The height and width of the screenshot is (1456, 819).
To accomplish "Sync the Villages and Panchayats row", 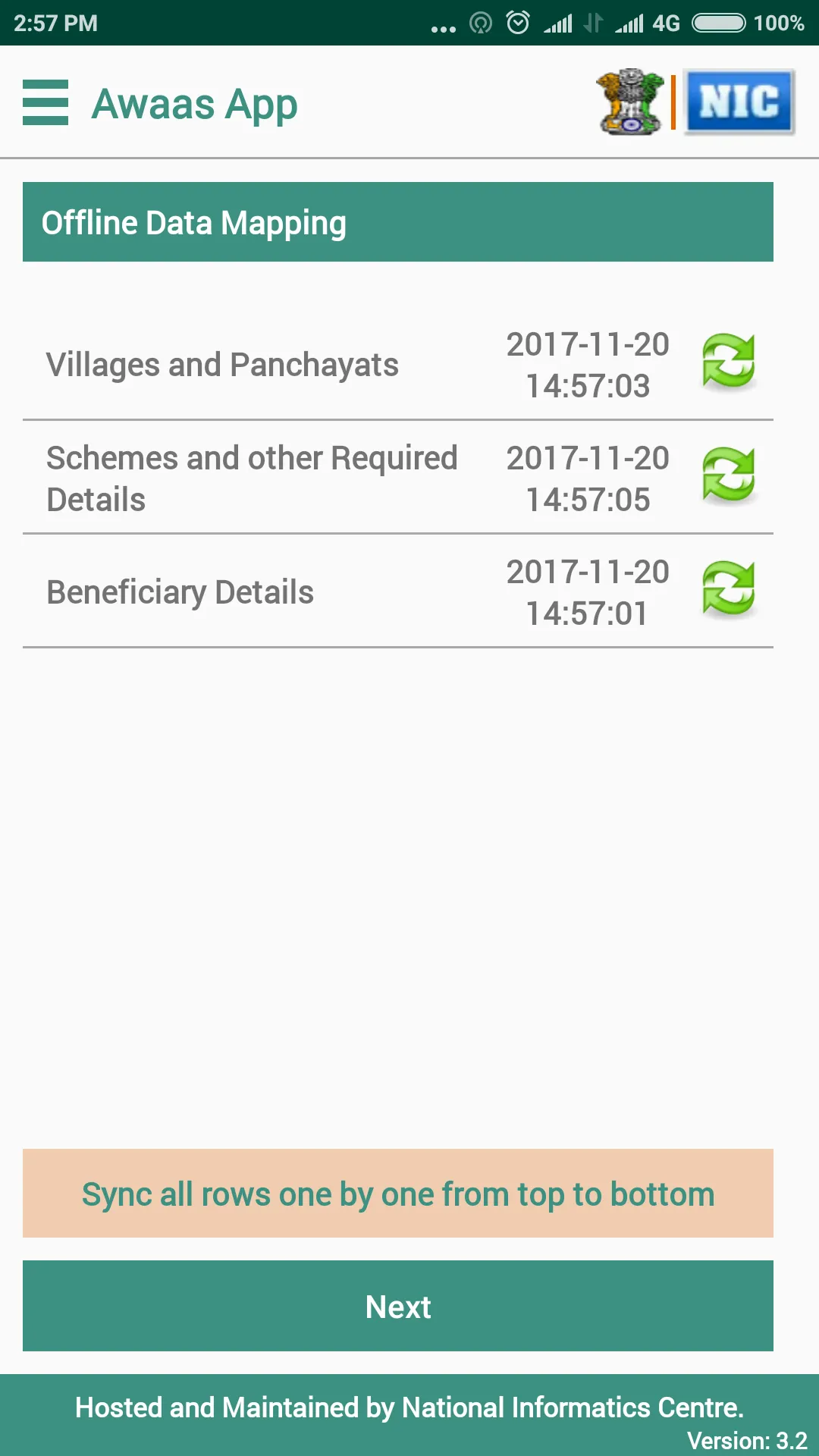I will [x=728, y=362].
